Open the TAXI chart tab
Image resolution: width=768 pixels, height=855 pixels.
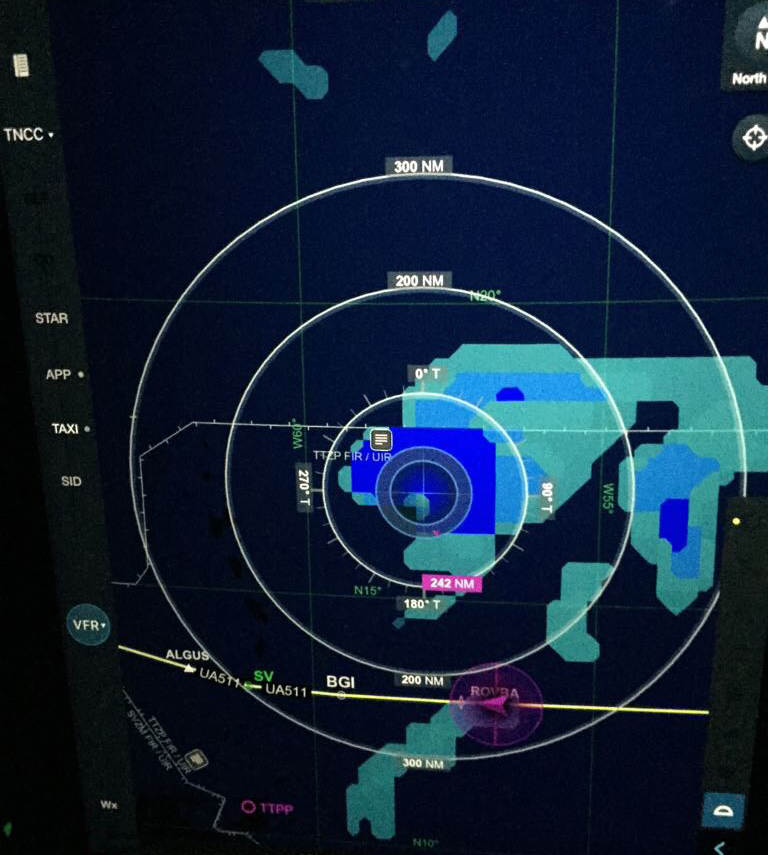[64, 429]
